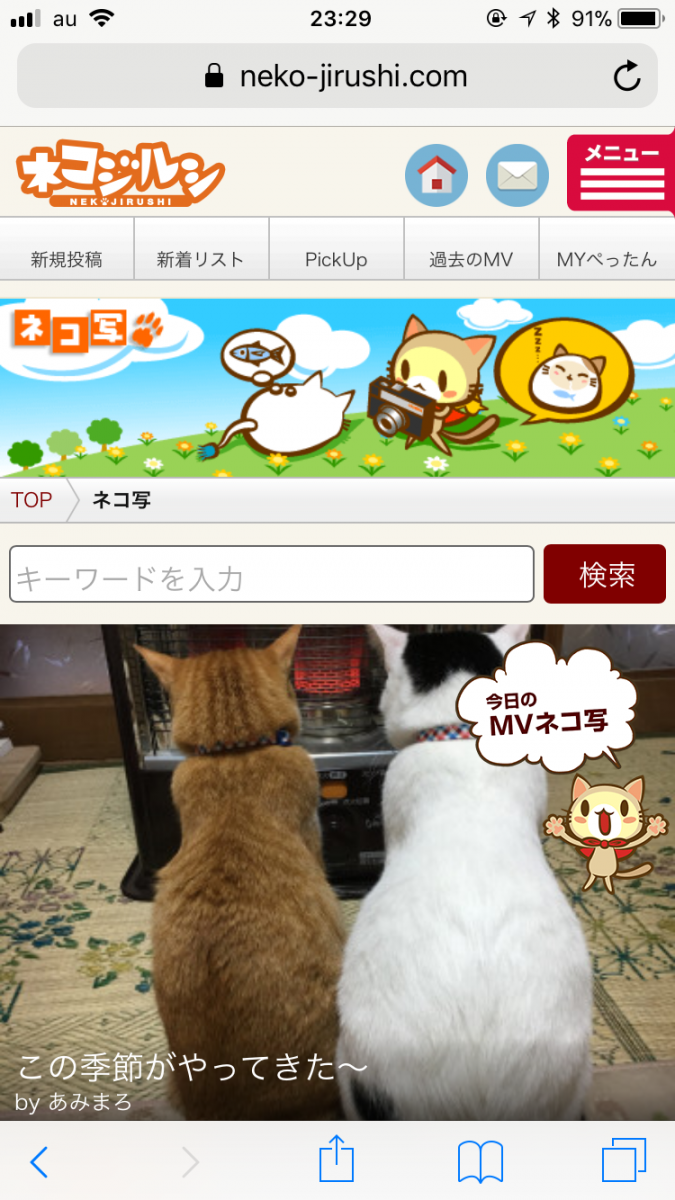
Task: Switch to the 新着リスト tab
Action: coord(200,259)
